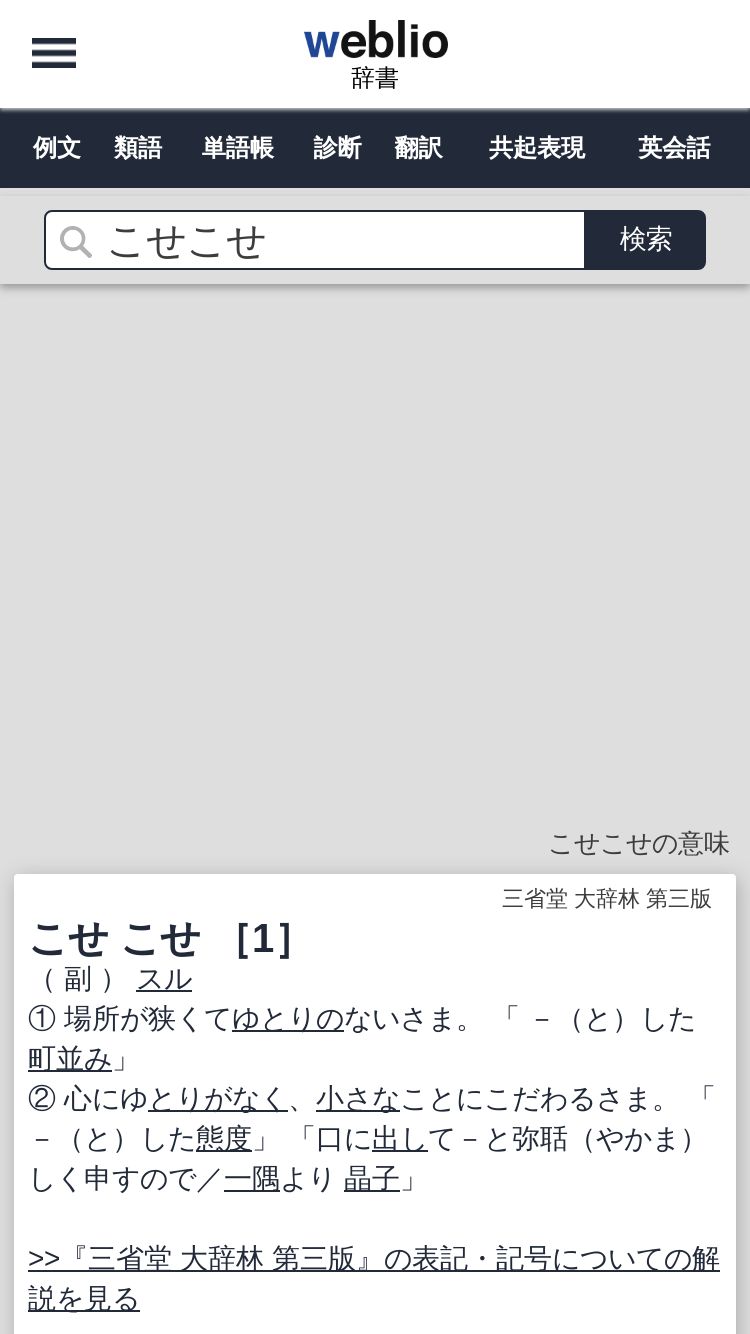750x1334 pixels.
Task: Tap the 検索 button
Action: [645, 240]
